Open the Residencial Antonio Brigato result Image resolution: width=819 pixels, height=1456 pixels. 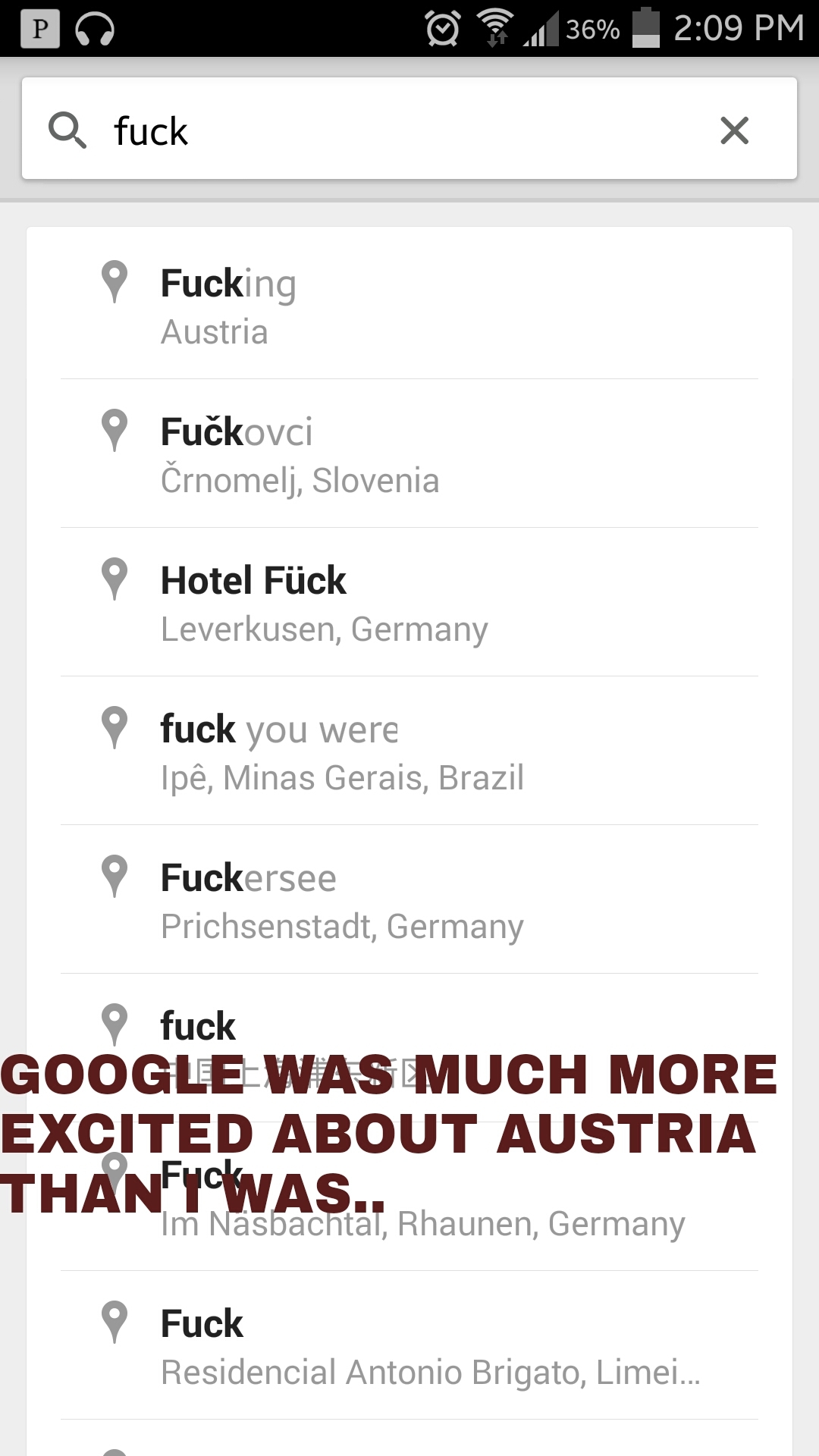tap(409, 1346)
